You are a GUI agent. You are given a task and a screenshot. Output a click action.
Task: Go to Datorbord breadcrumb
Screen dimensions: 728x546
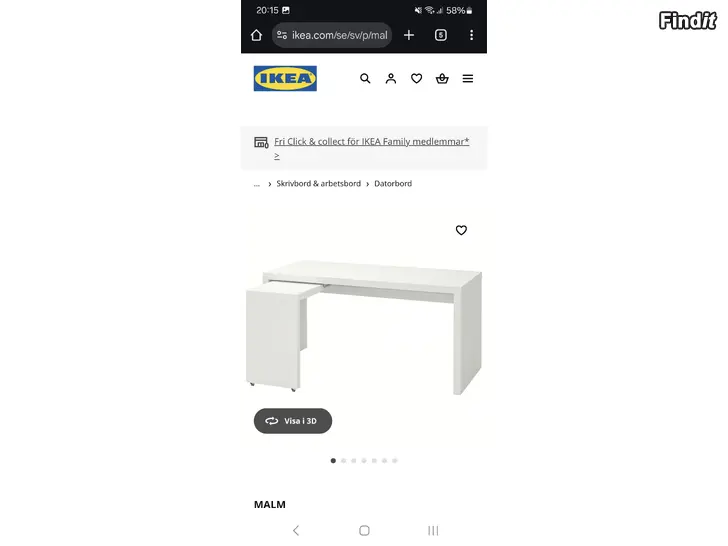tap(393, 184)
